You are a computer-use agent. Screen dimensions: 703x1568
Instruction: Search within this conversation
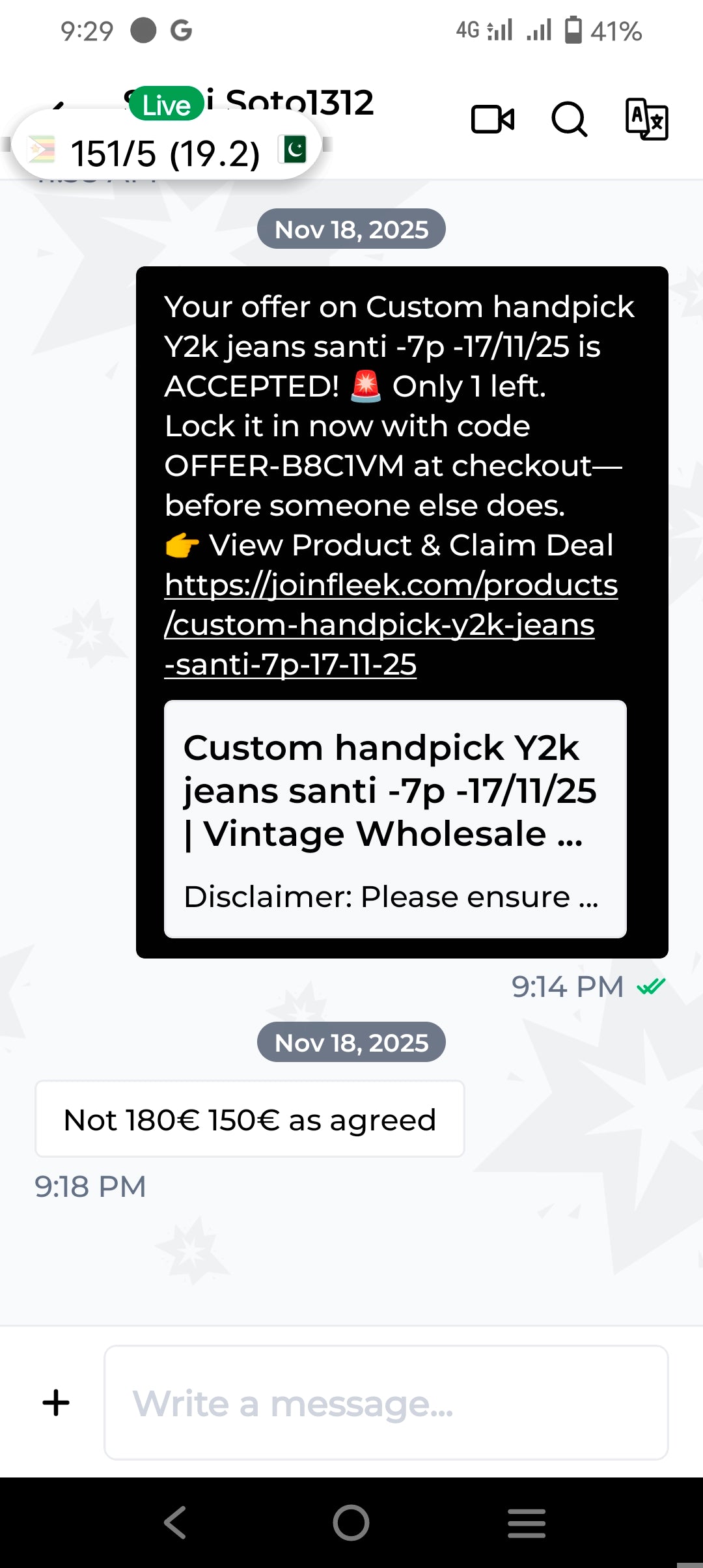[x=570, y=119]
